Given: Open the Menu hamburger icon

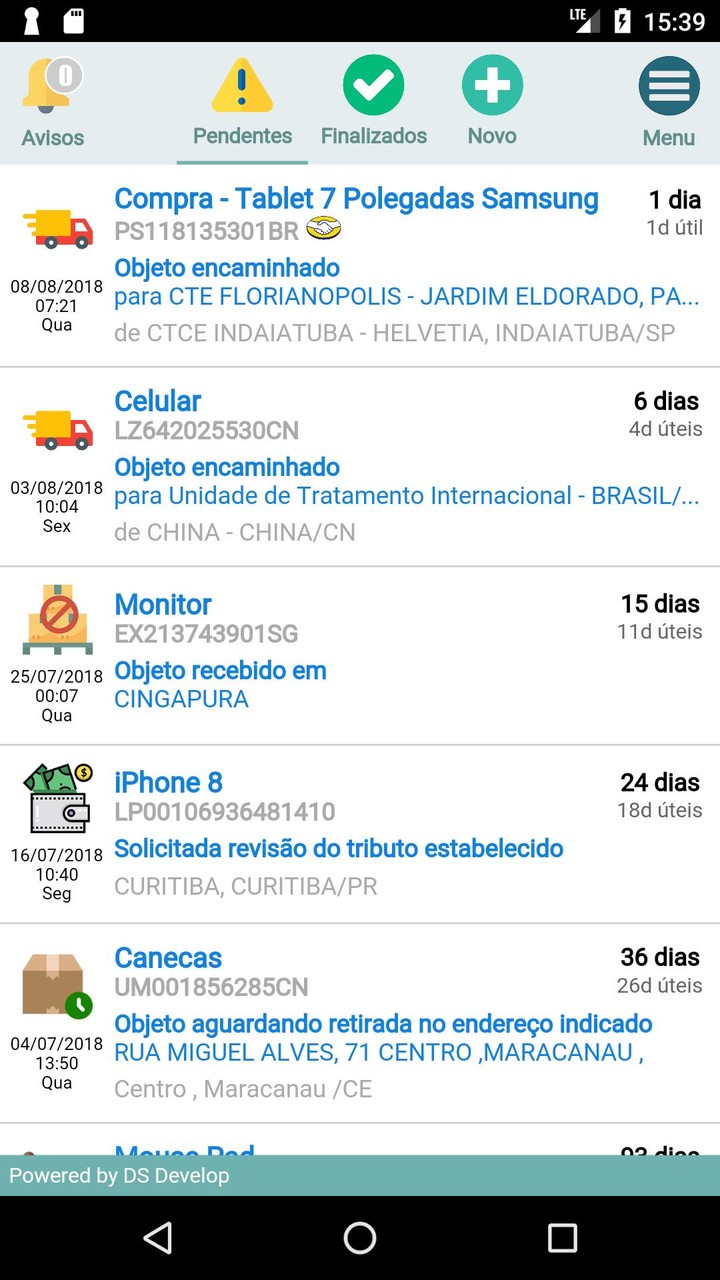Looking at the screenshot, I should [668, 87].
